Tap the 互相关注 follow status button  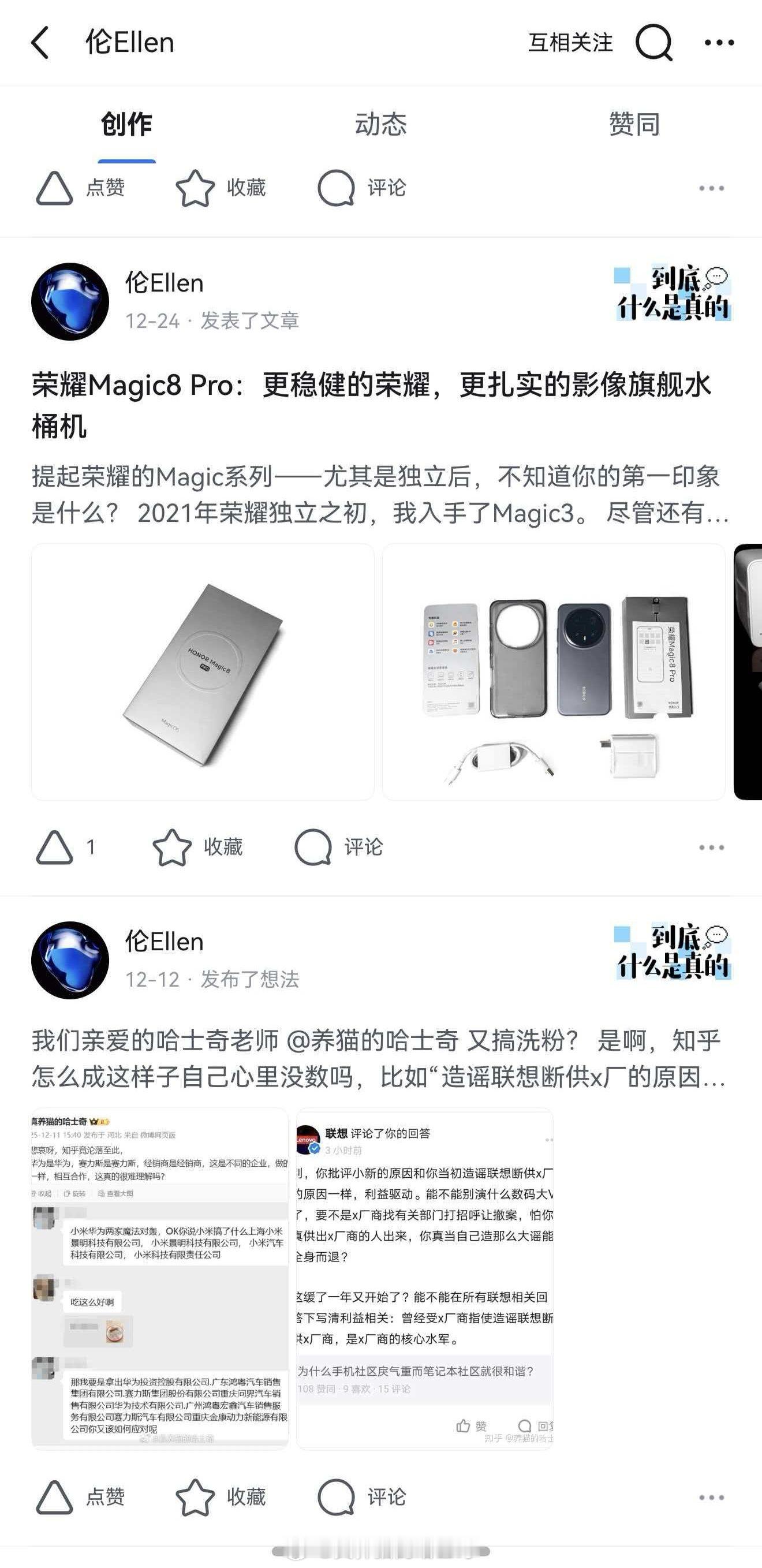570,42
